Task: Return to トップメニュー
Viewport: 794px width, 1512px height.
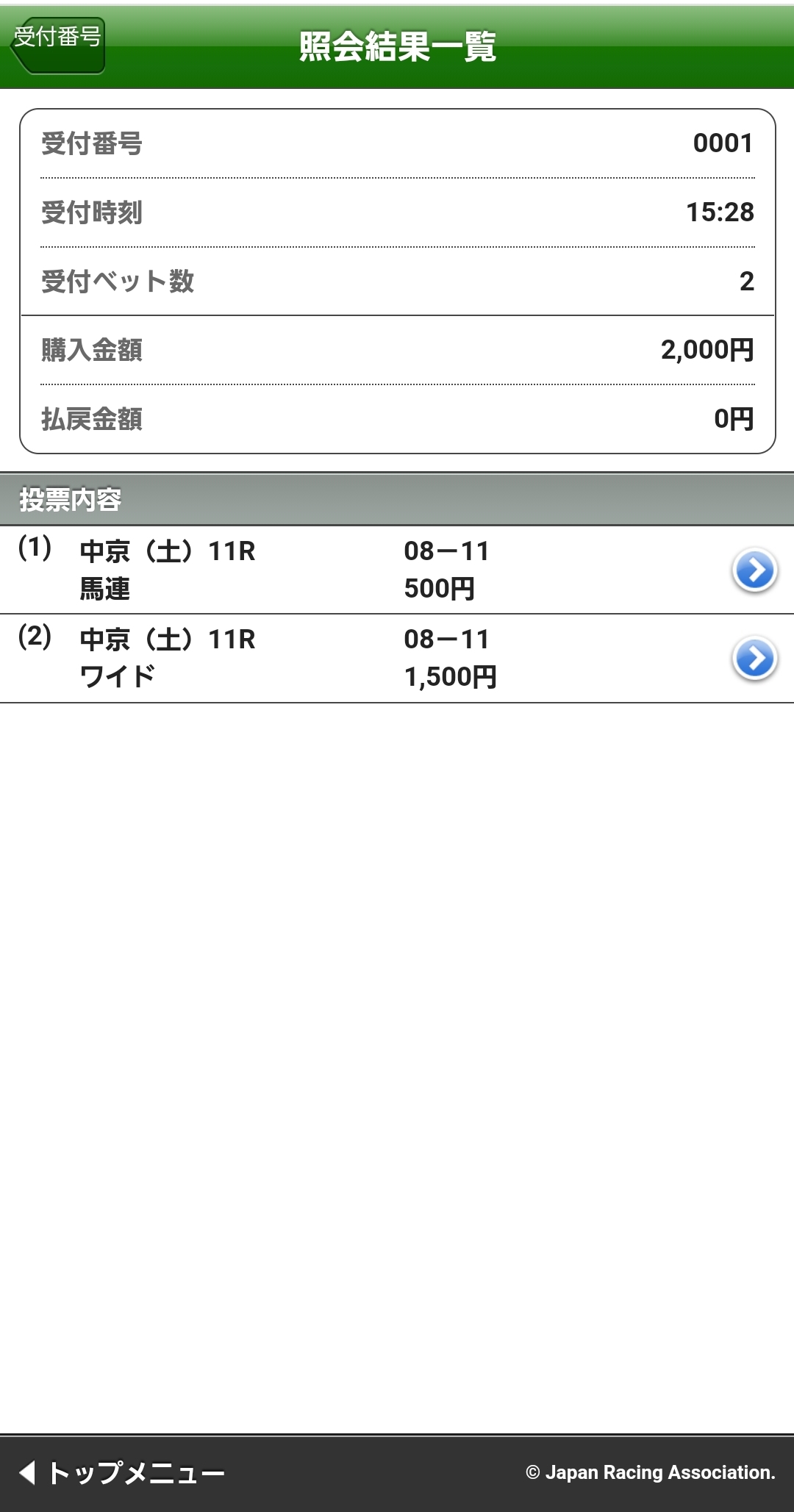Action: 122,1472
